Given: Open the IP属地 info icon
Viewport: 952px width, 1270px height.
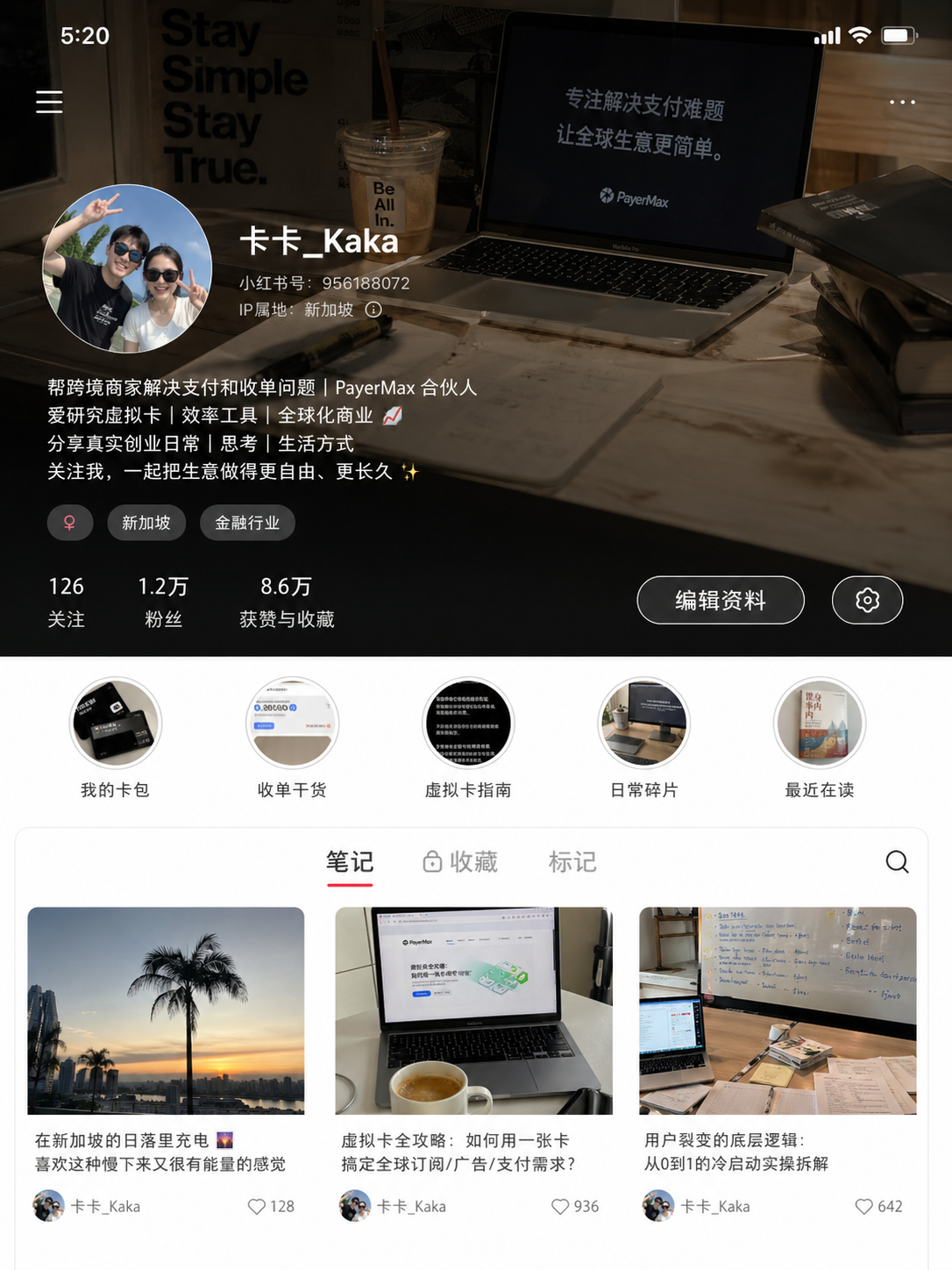Looking at the screenshot, I should 373,310.
